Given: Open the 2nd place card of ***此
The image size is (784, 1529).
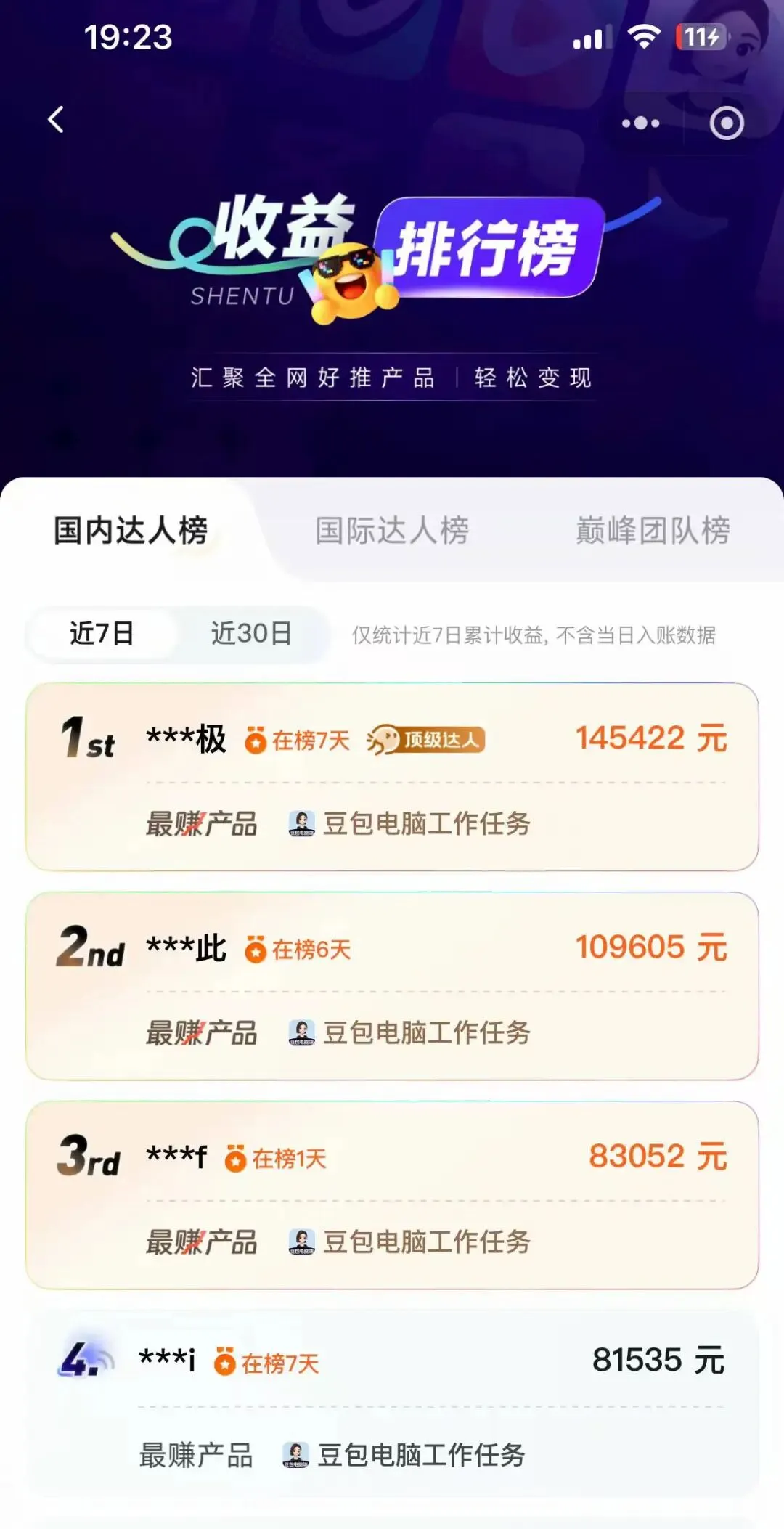Looking at the screenshot, I should click(x=392, y=986).
